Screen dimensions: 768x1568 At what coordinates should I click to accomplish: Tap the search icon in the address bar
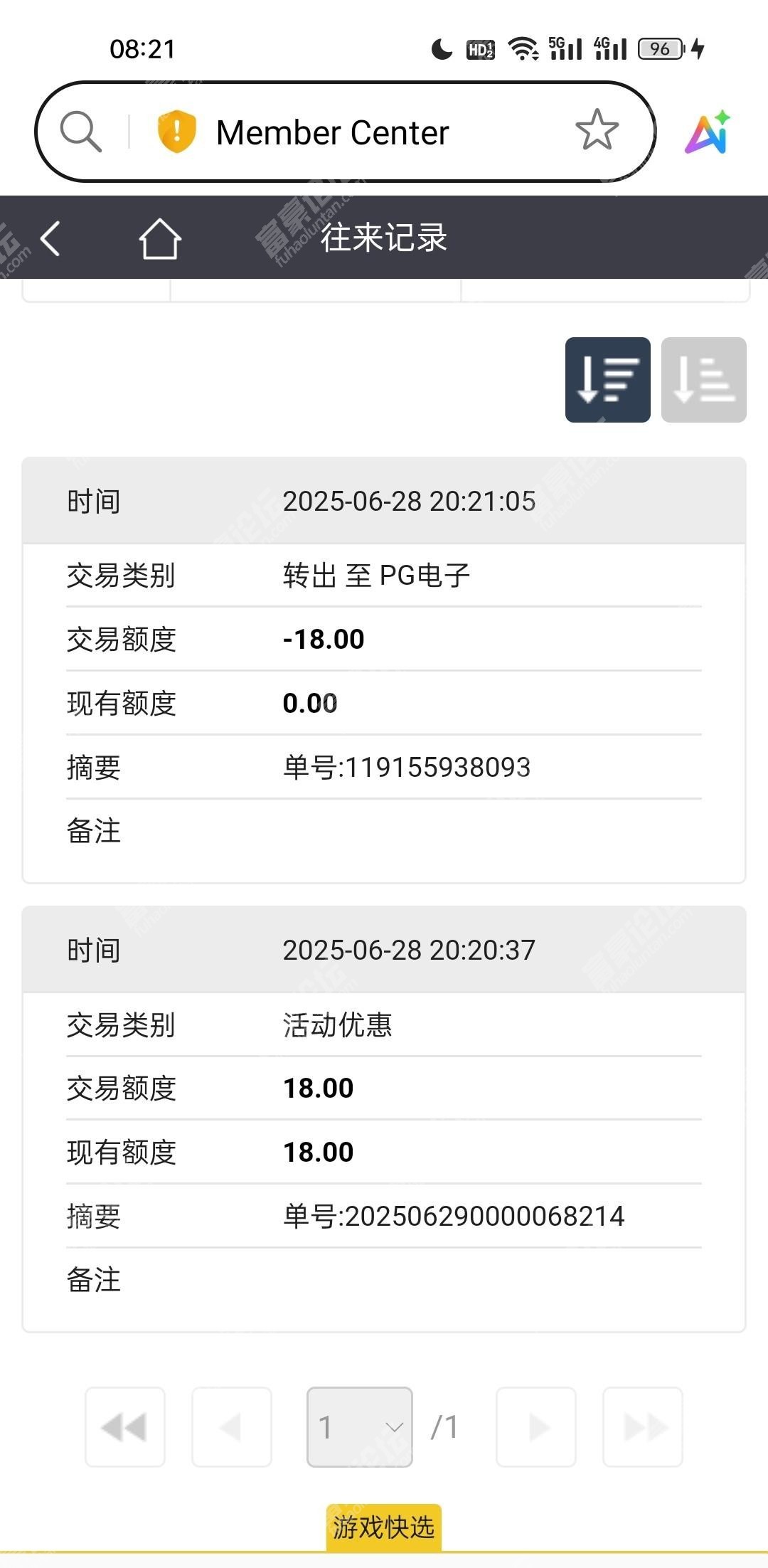[80, 132]
